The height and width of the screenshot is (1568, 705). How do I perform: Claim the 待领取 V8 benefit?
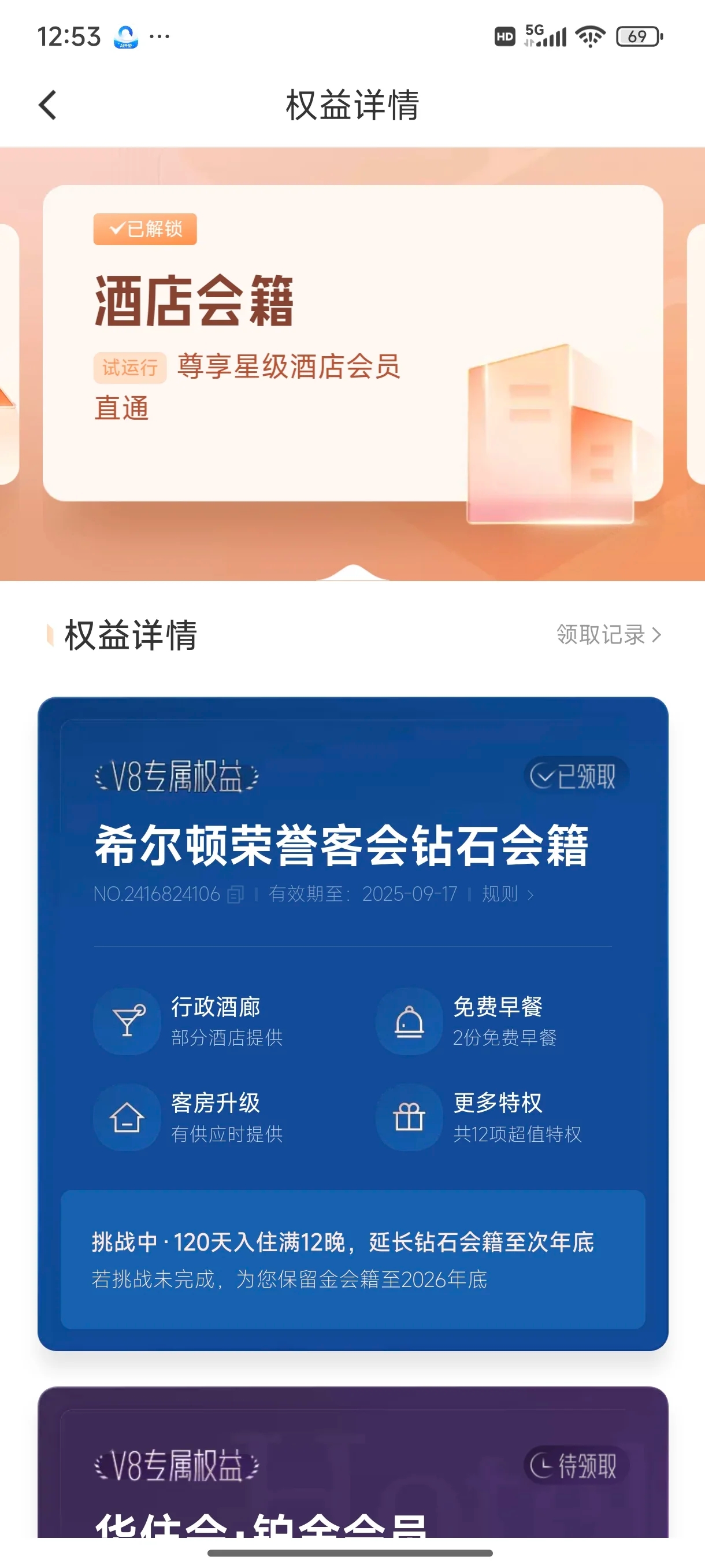[575, 1466]
